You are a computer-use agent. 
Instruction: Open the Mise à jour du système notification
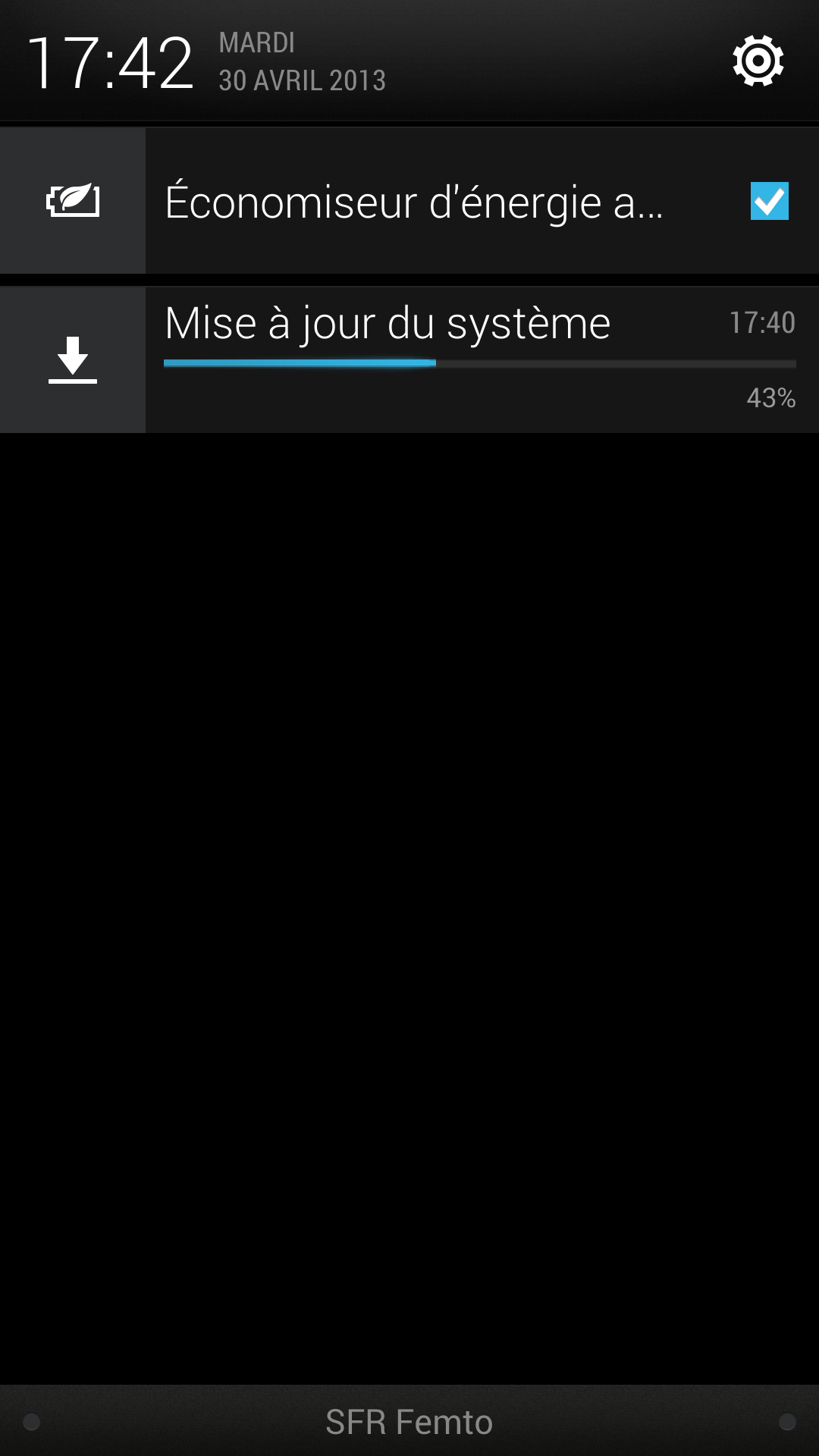[409, 360]
